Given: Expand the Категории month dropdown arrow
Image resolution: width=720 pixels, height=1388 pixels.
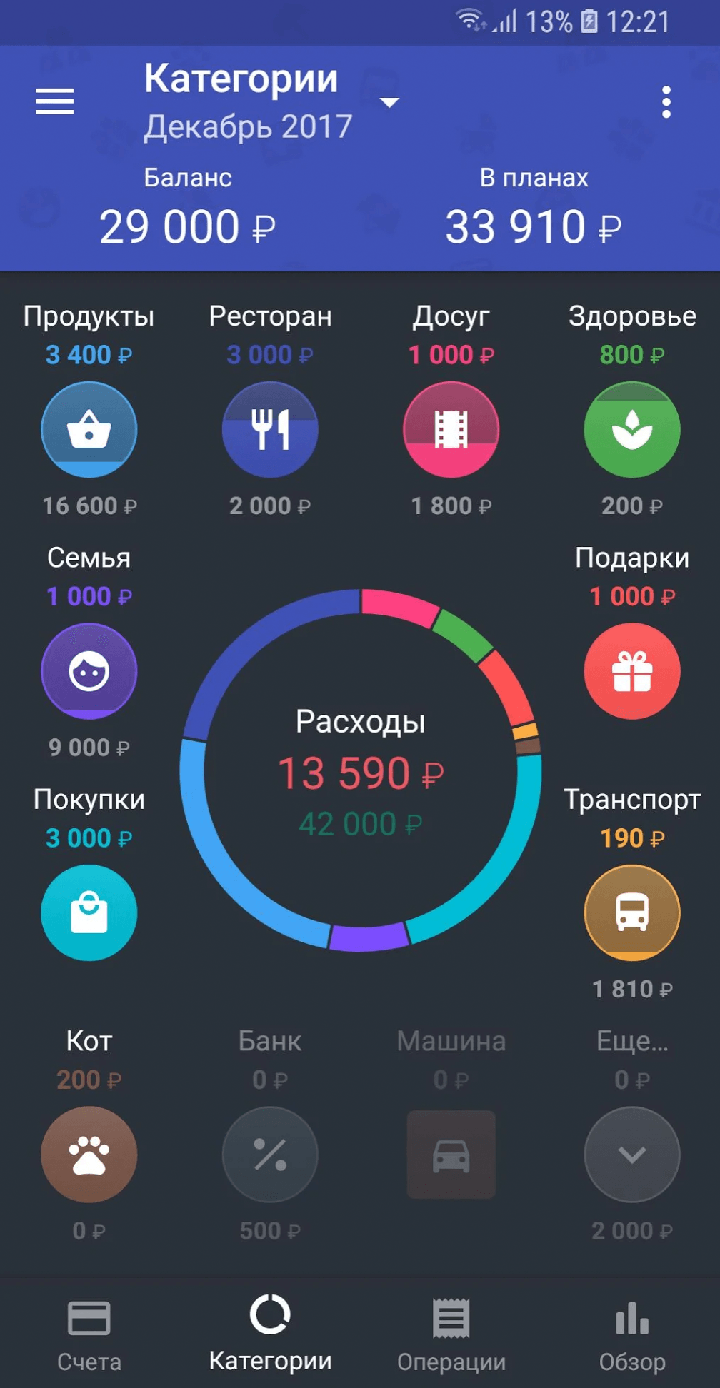Looking at the screenshot, I should pyautogui.click(x=390, y=103).
